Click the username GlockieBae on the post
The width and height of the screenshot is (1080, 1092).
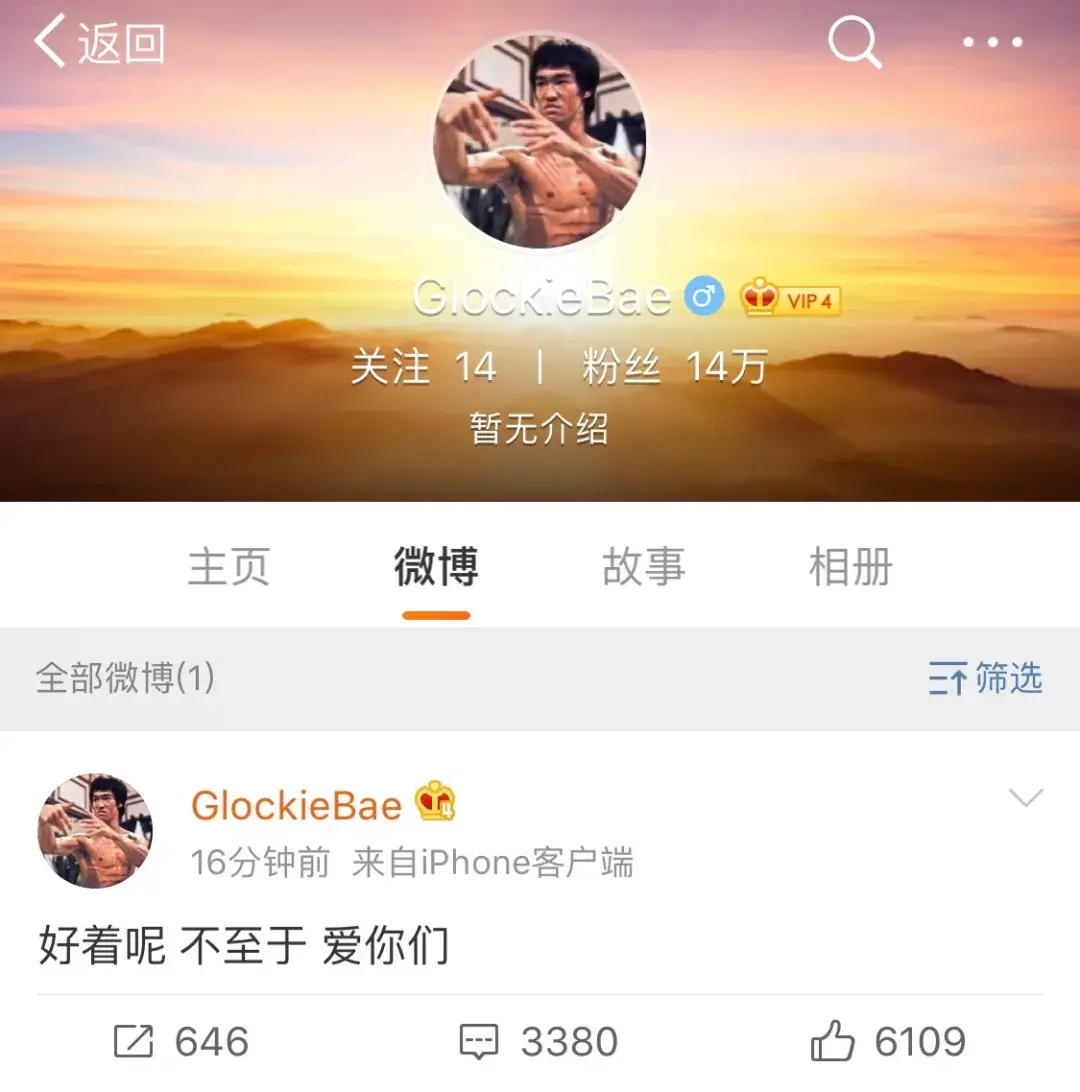pos(299,804)
